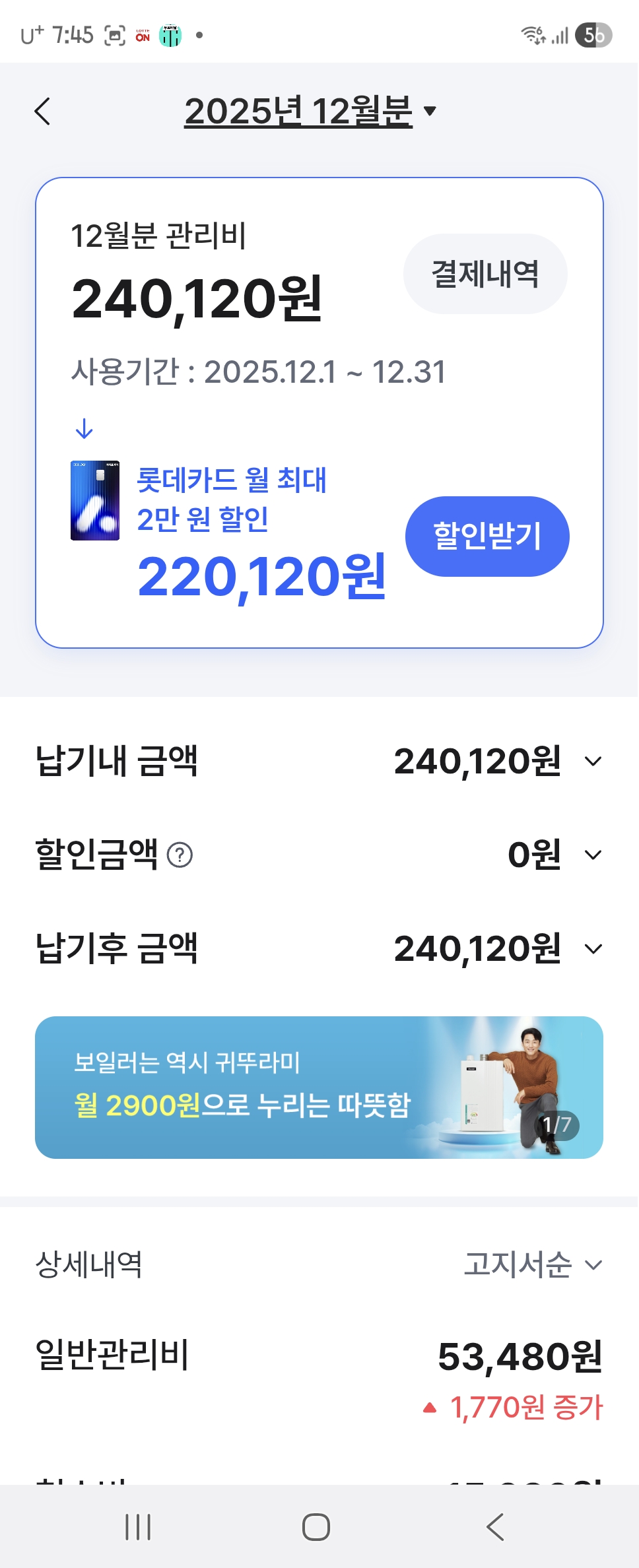Go back using the top-left arrow

(43, 111)
